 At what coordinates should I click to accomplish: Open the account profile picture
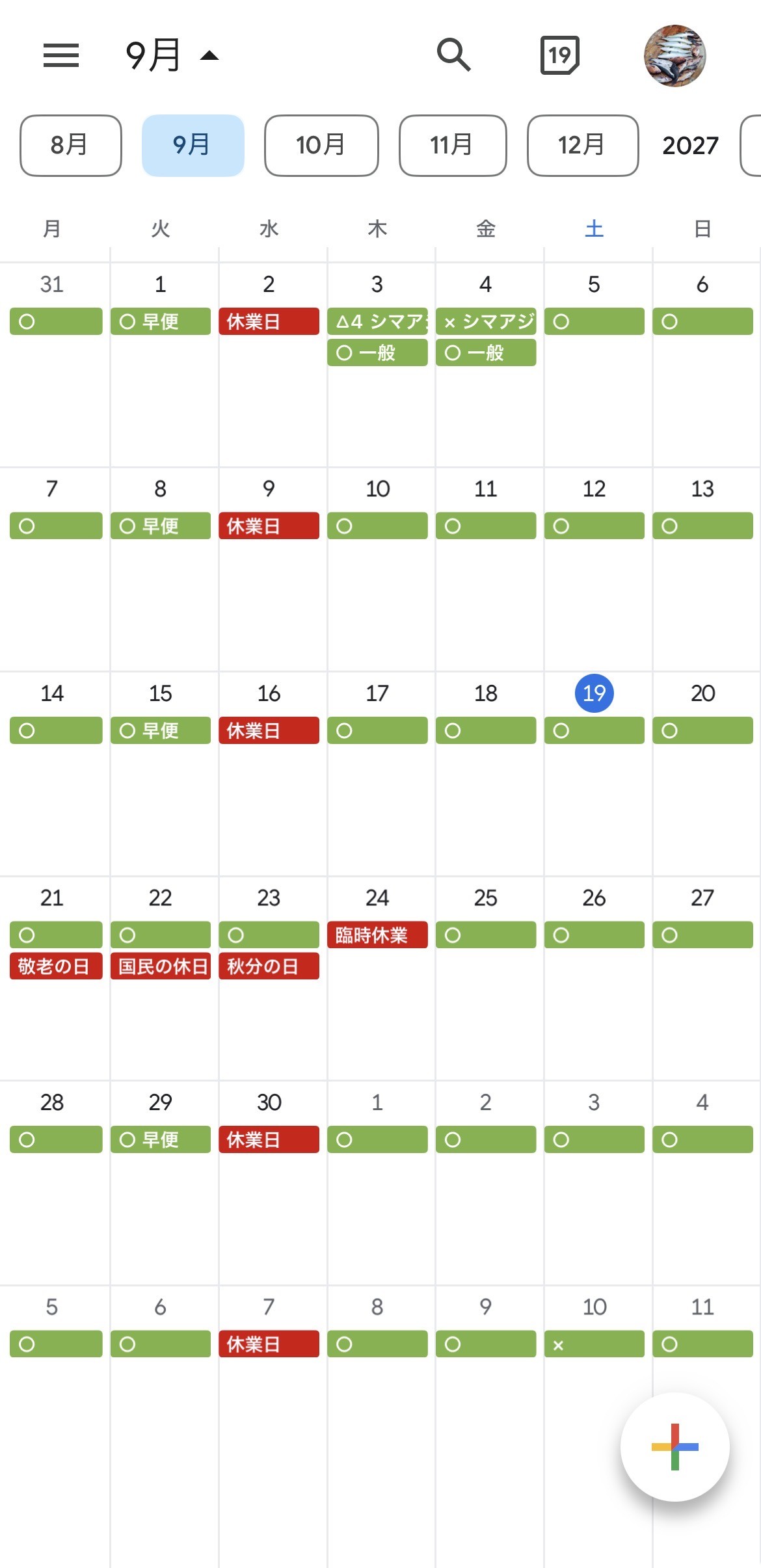(x=674, y=56)
